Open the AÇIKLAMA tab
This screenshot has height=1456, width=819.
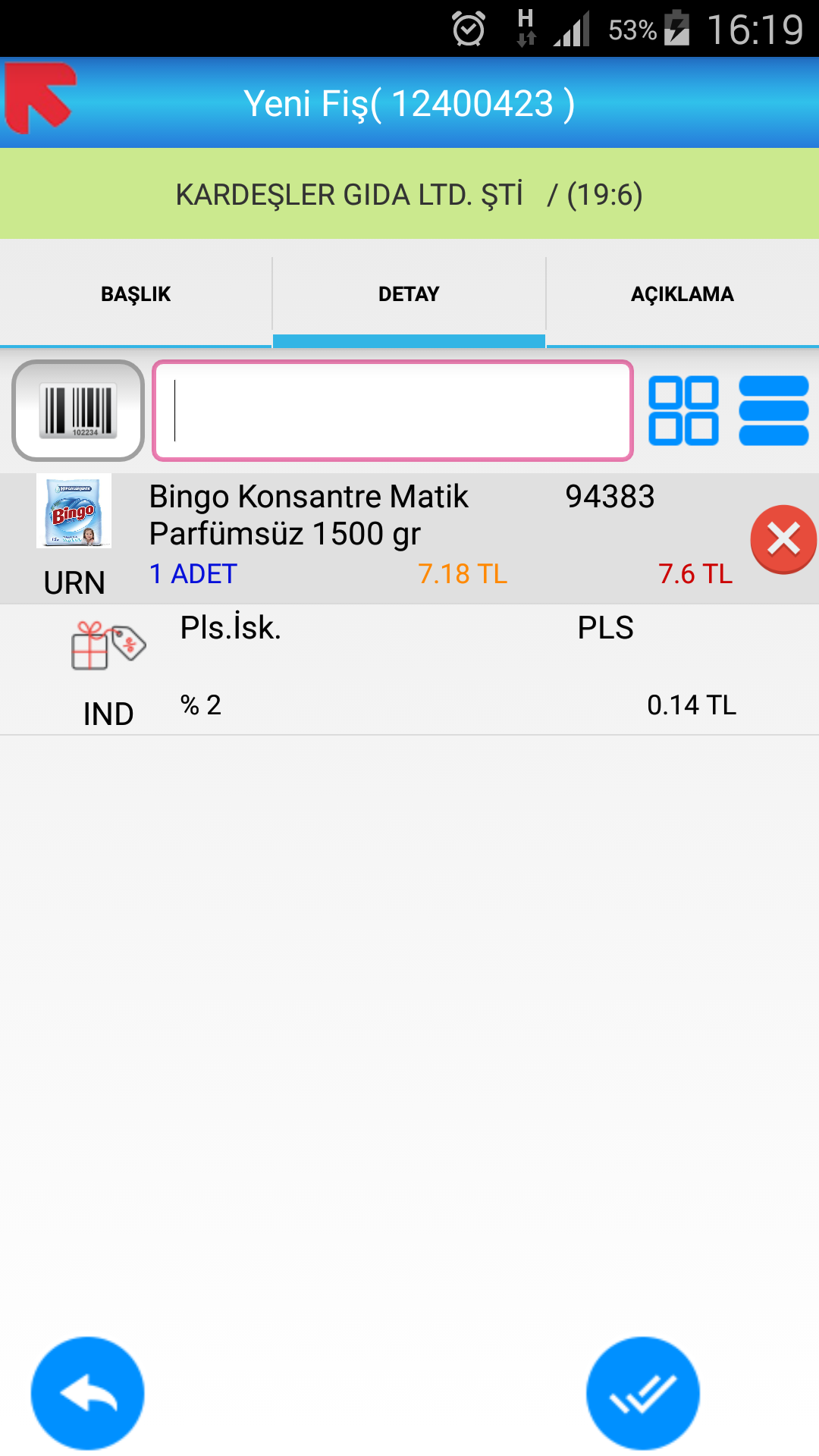[x=682, y=294]
